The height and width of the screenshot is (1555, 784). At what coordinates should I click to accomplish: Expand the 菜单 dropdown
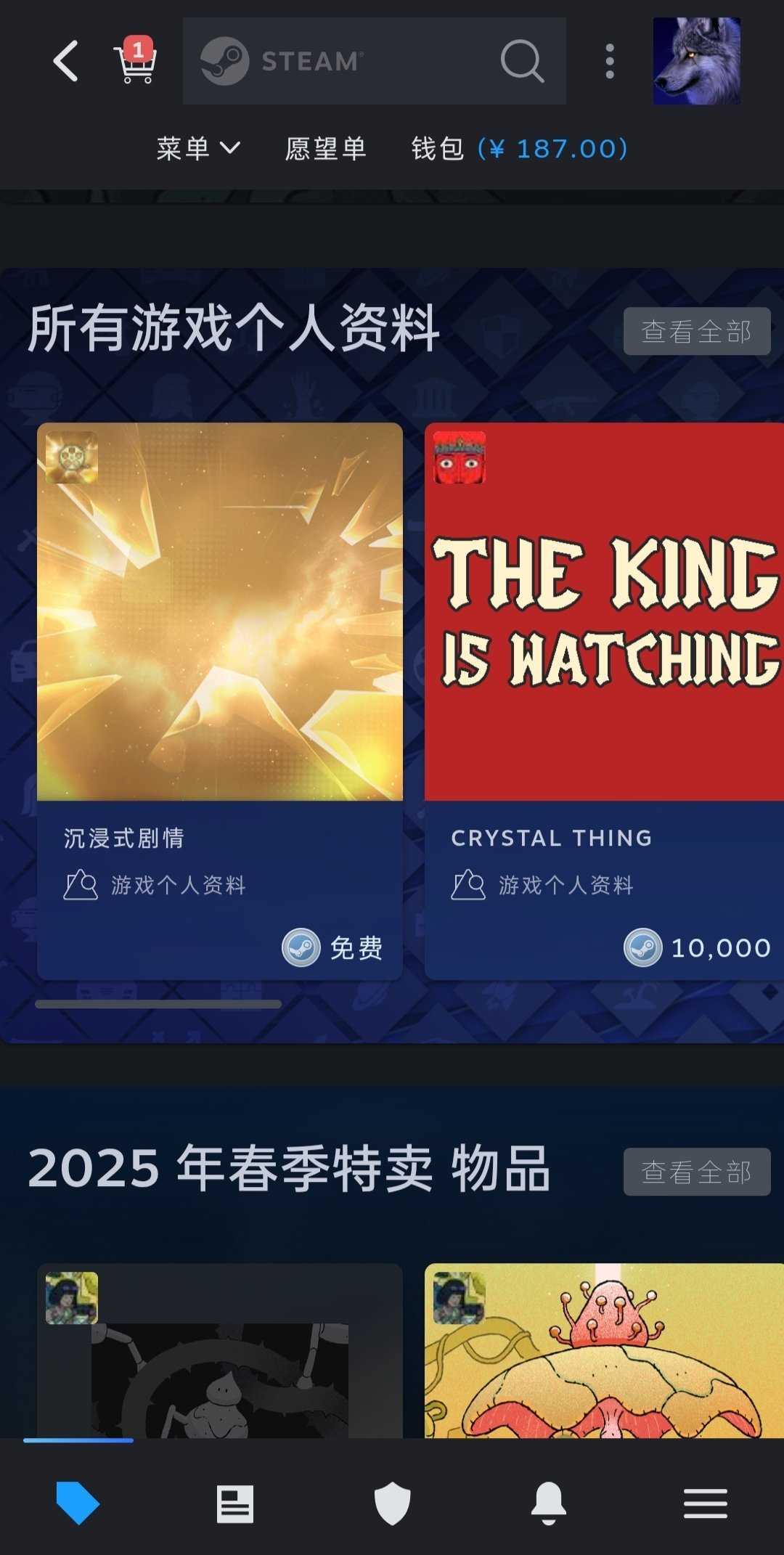(x=197, y=149)
